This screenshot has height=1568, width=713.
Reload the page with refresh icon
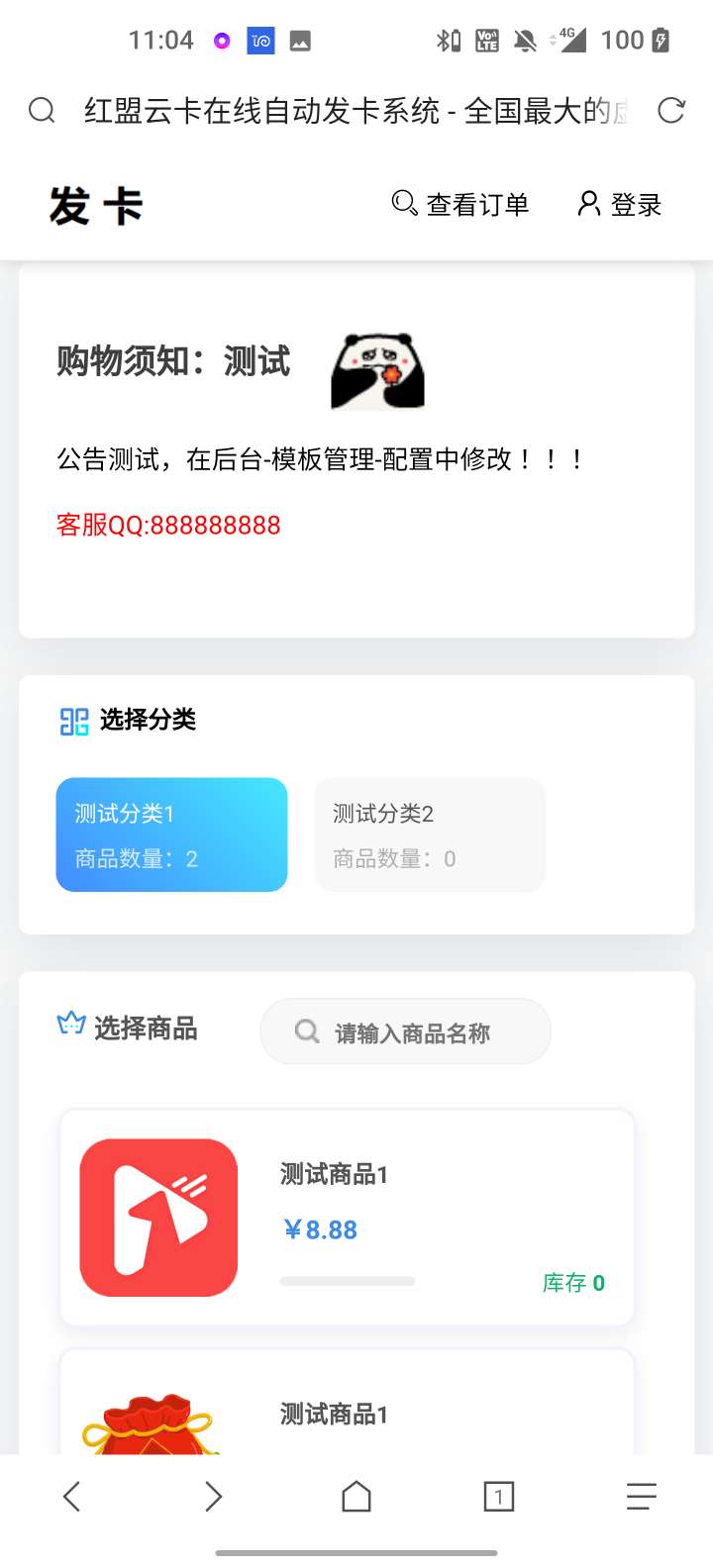670,110
